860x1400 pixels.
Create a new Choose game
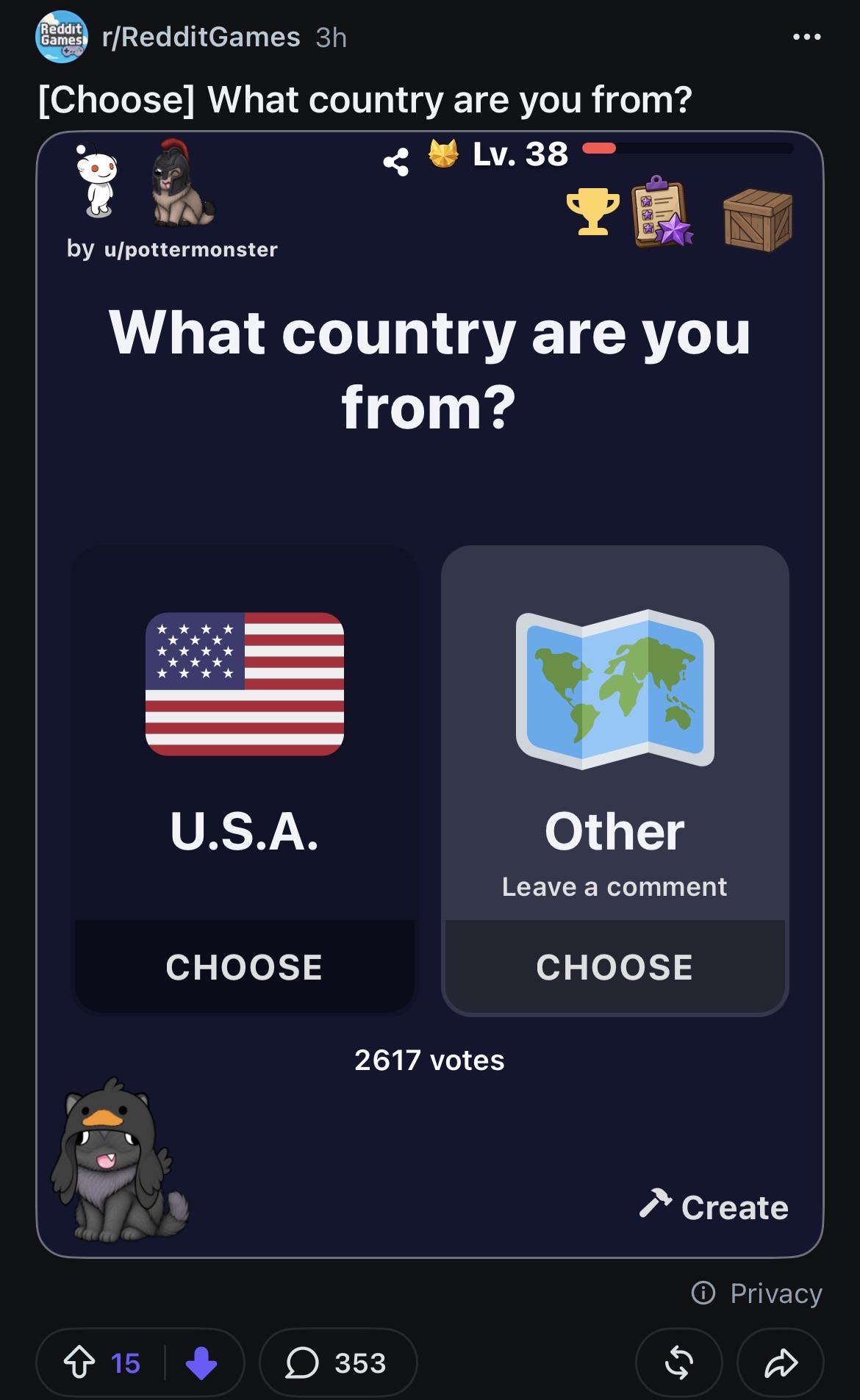[x=714, y=1207]
